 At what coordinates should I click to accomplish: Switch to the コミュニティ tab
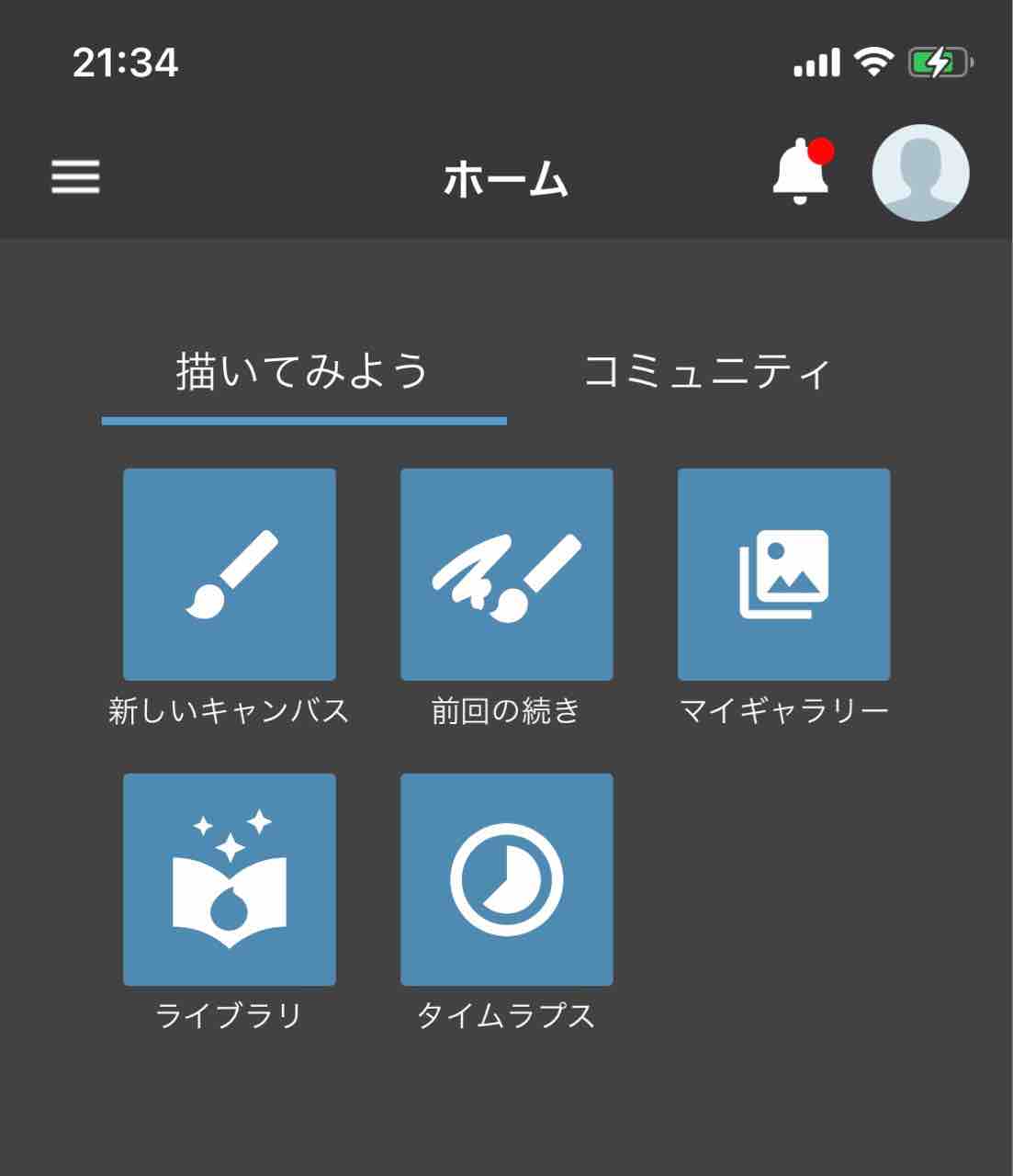pos(707,372)
